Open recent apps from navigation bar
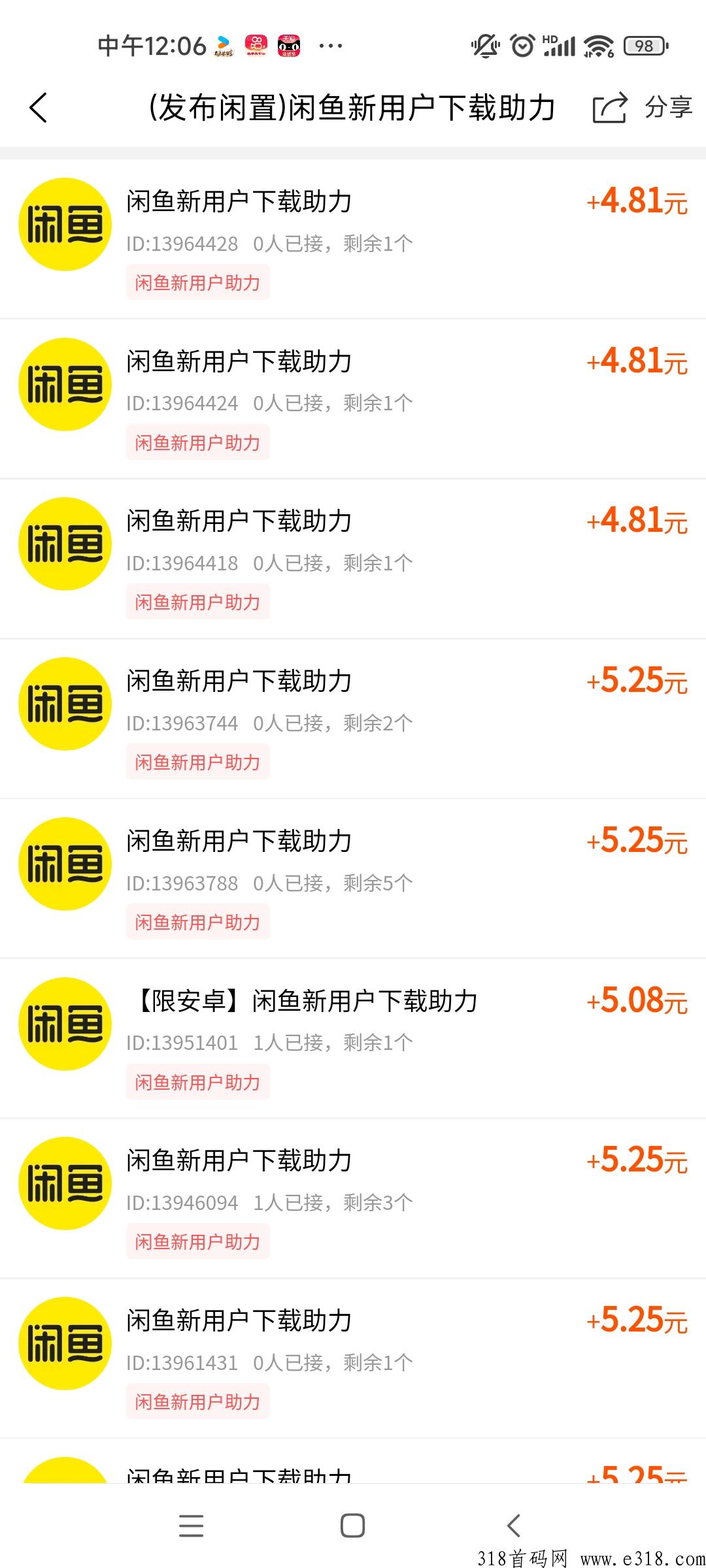The height and width of the screenshot is (1568, 706). (x=191, y=1526)
